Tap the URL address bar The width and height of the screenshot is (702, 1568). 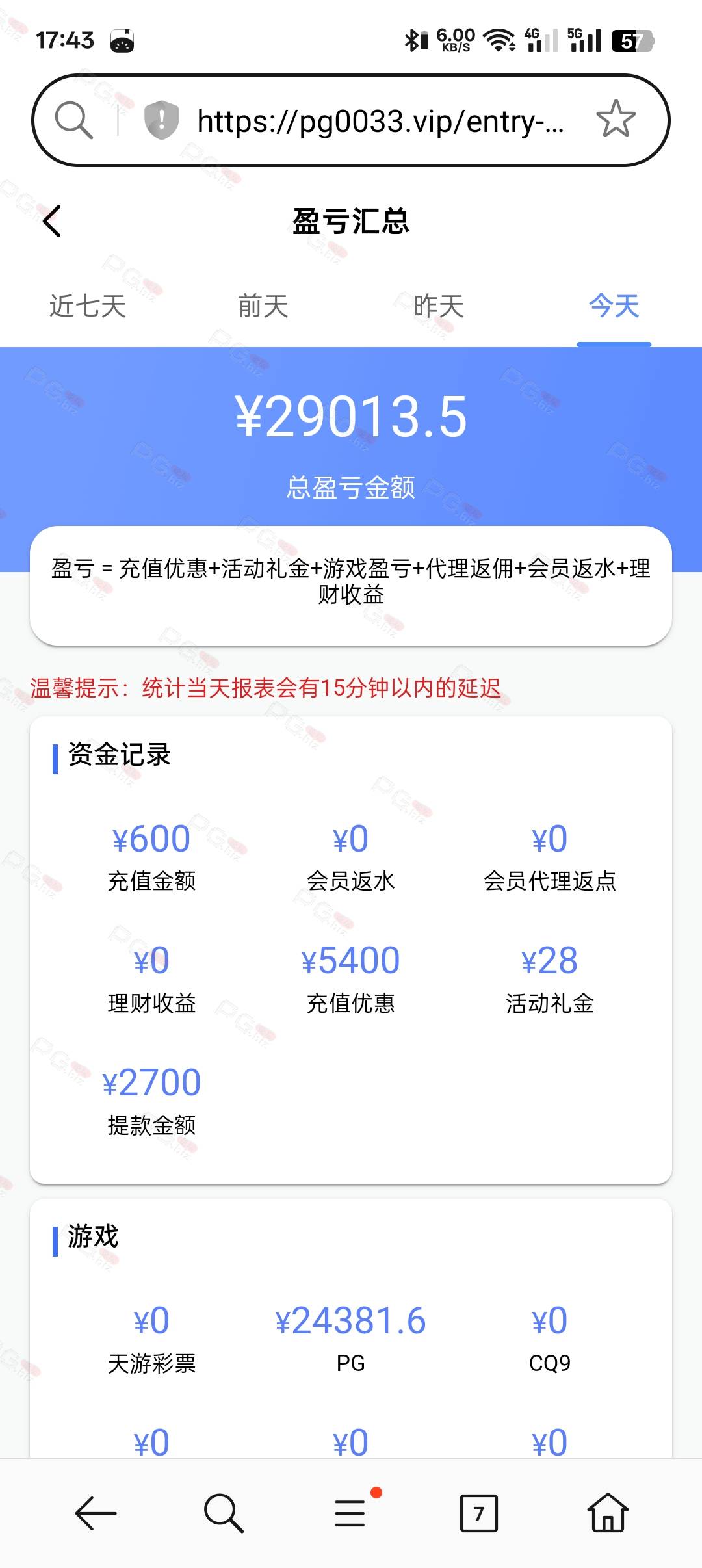click(x=381, y=121)
